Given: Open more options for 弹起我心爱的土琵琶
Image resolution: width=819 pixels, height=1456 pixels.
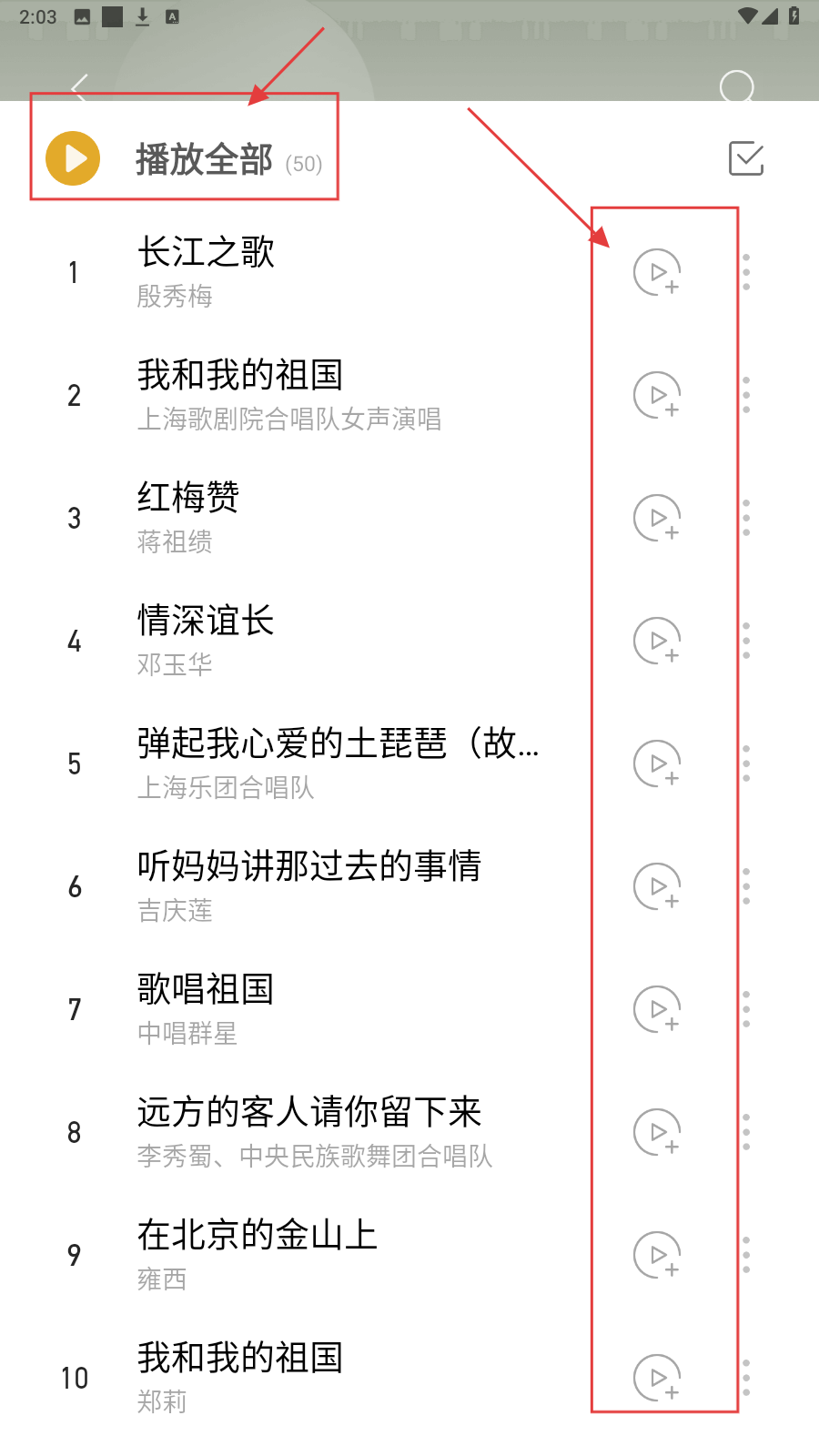Looking at the screenshot, I should point(746,763).
